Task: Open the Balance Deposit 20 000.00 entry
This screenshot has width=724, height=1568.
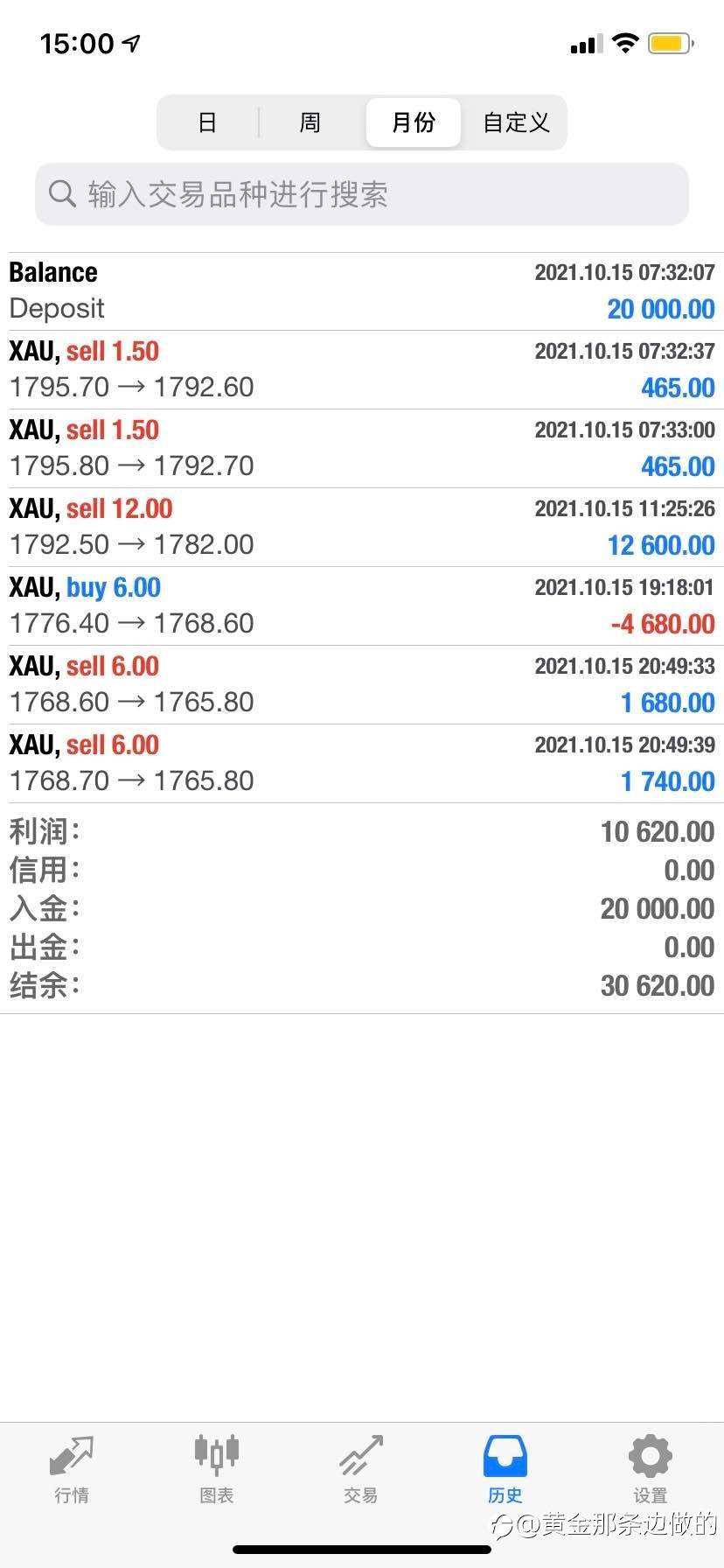Action: tap(362, 291)
